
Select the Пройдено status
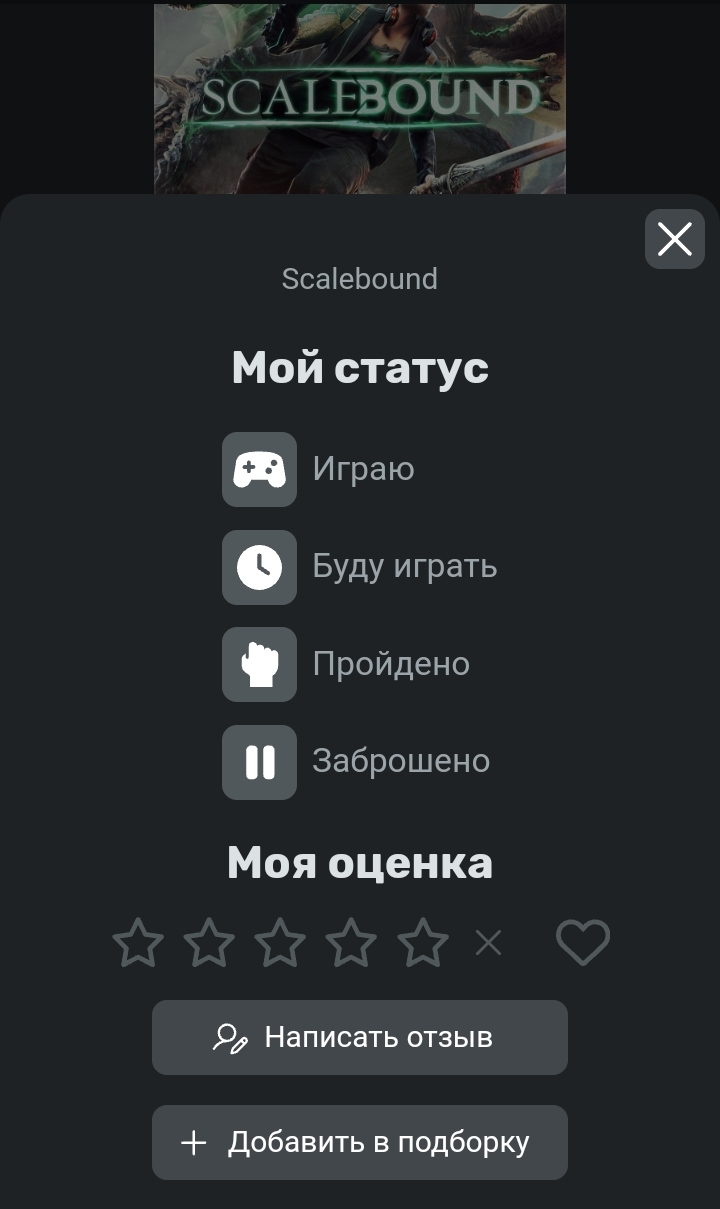pyautogui.click(x=346, y=664)
